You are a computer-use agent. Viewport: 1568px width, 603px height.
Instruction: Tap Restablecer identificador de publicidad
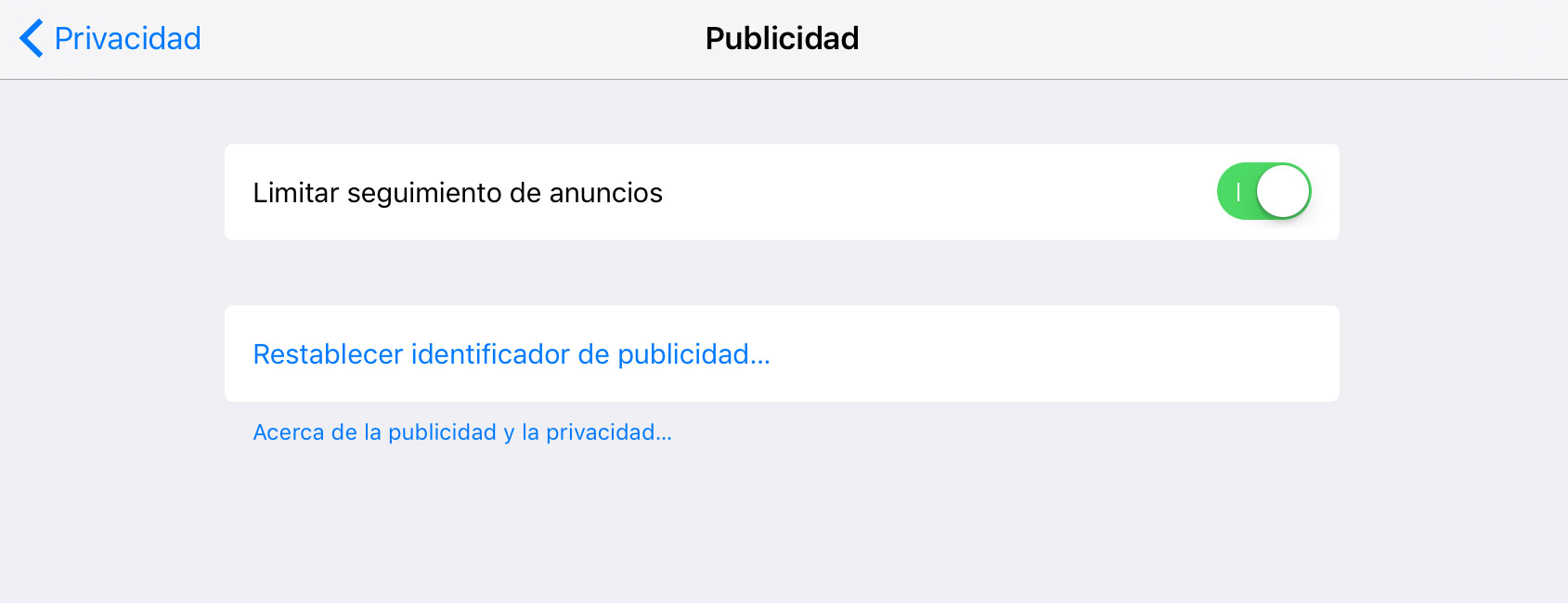click(x=512, y=354)
